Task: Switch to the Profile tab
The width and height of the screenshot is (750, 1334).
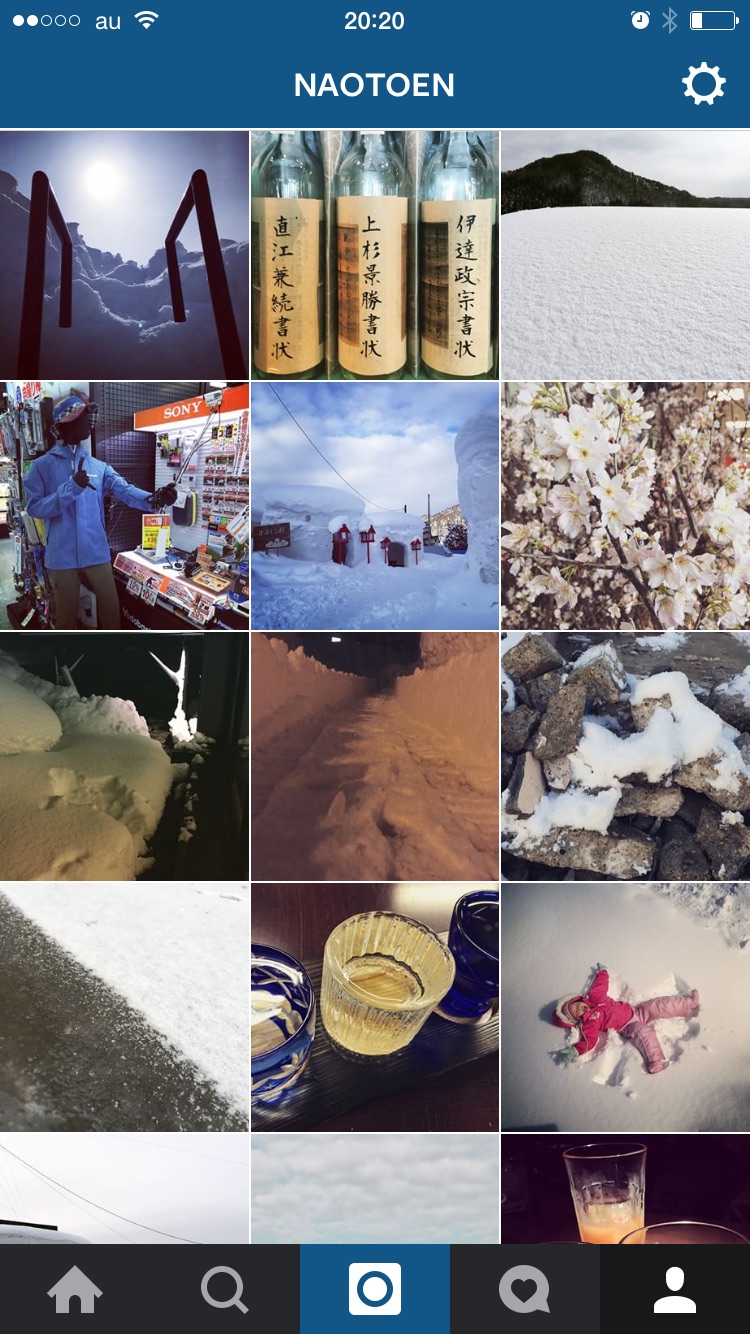Action: [675, 1289]
